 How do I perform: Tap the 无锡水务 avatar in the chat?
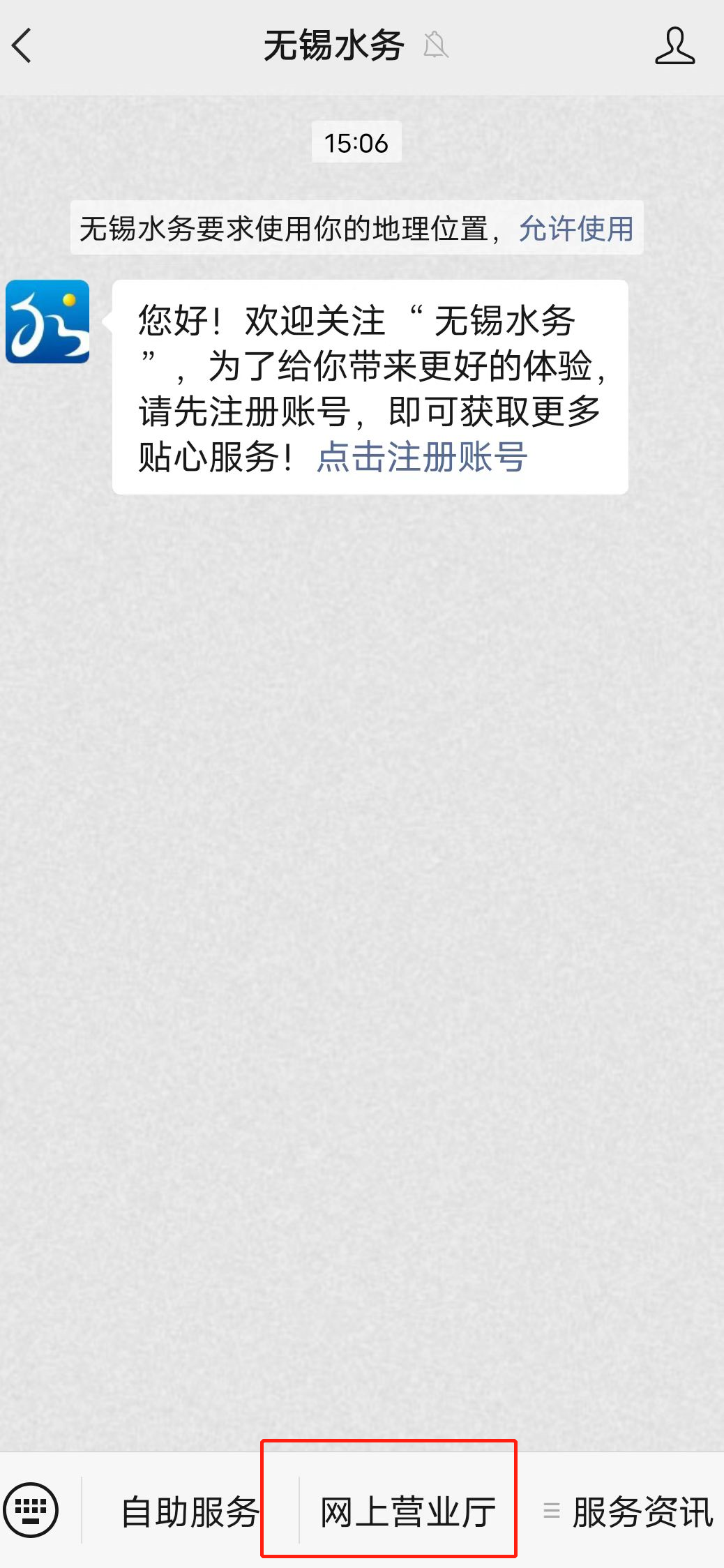pos(47,322)
